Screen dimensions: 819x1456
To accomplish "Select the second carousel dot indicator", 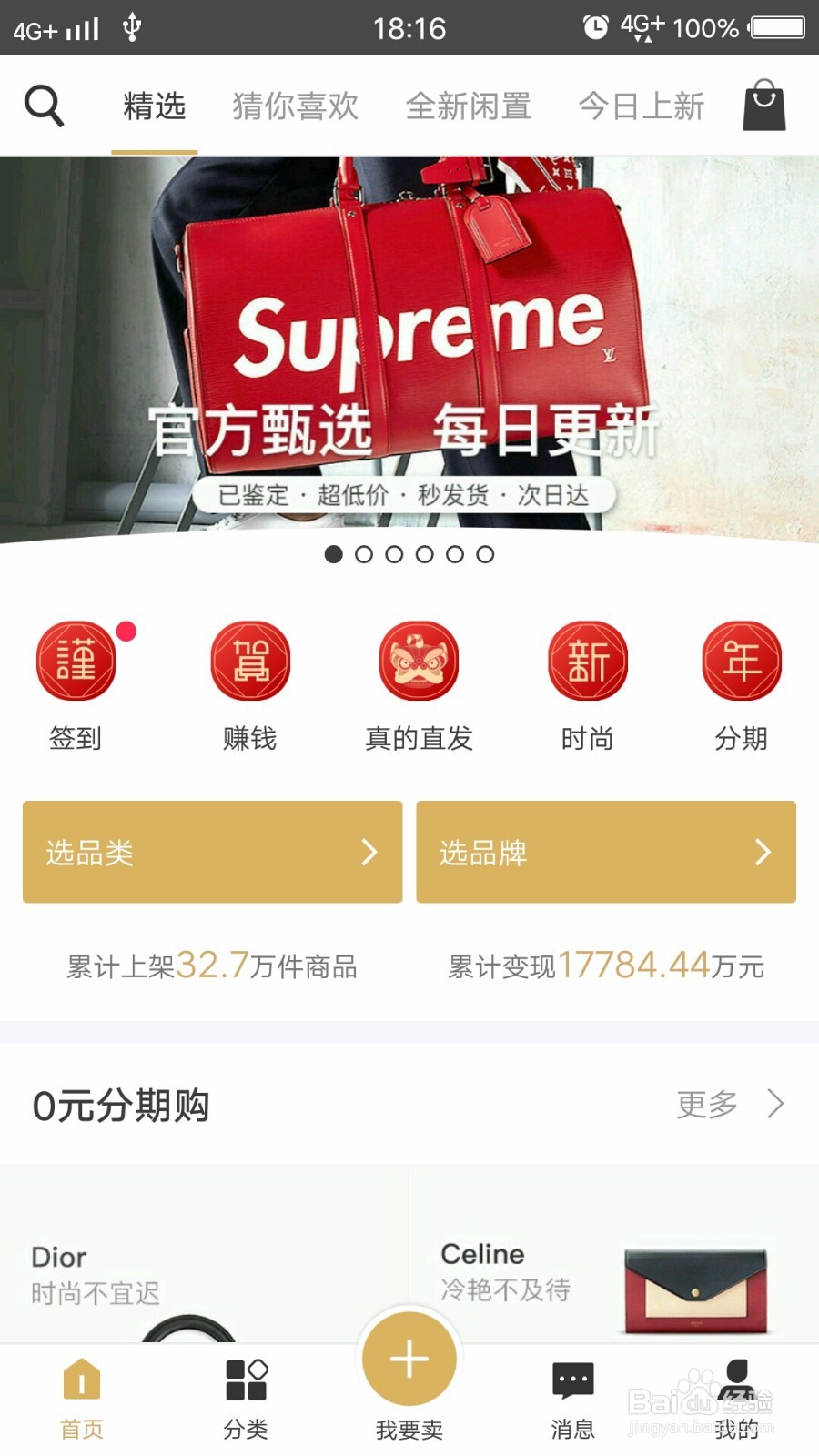I will pos(364,554).
